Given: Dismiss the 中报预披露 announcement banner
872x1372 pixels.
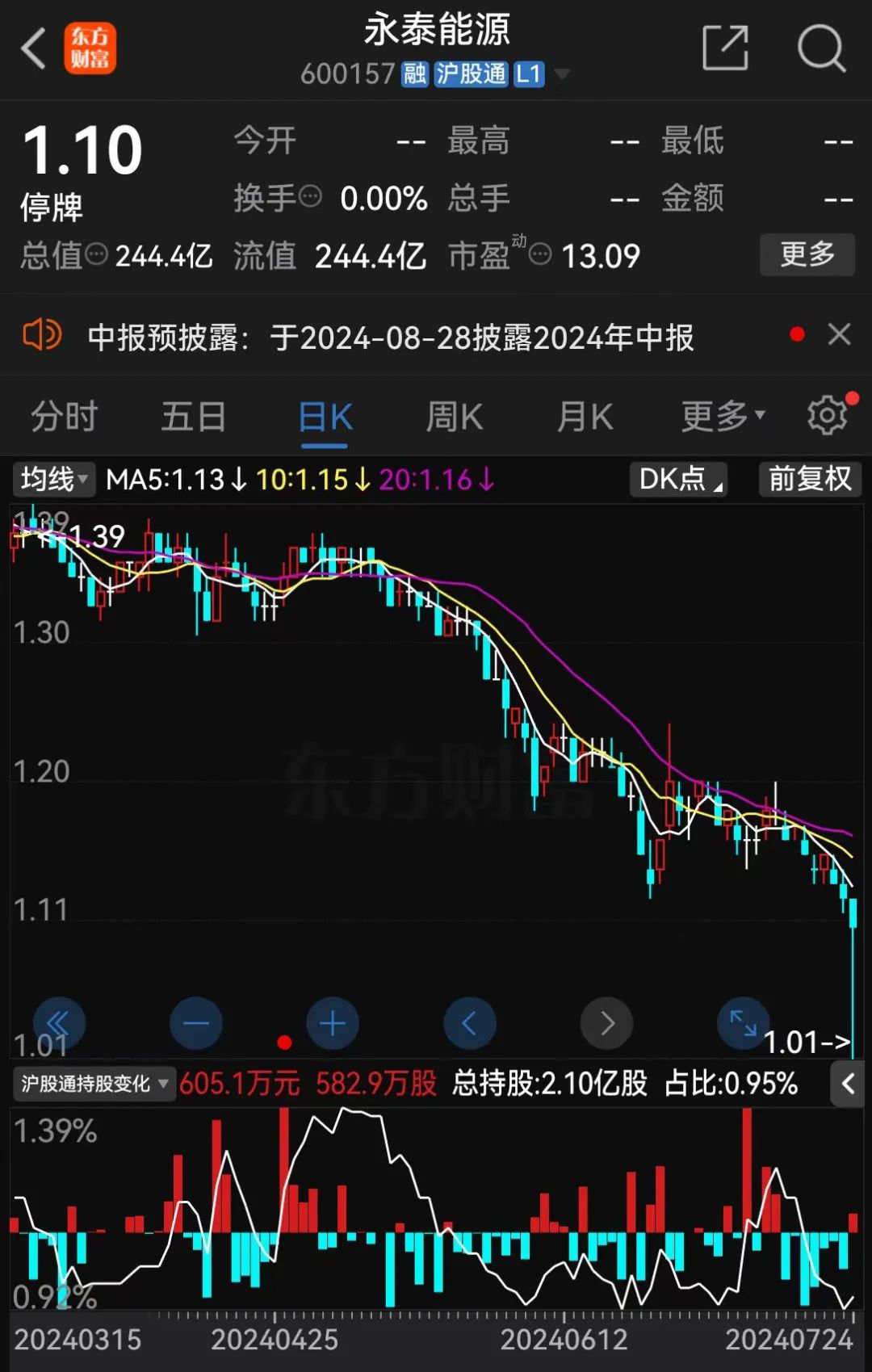Looking at the screenshot, I should pos(840,334).
